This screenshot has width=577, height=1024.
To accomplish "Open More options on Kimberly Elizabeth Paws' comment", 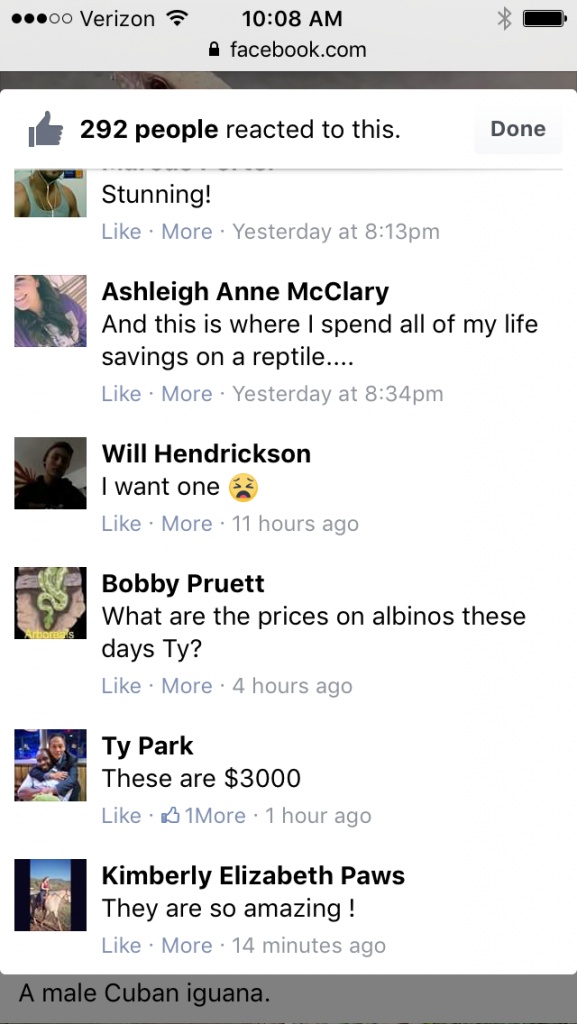I will click(x=187, y=946).
